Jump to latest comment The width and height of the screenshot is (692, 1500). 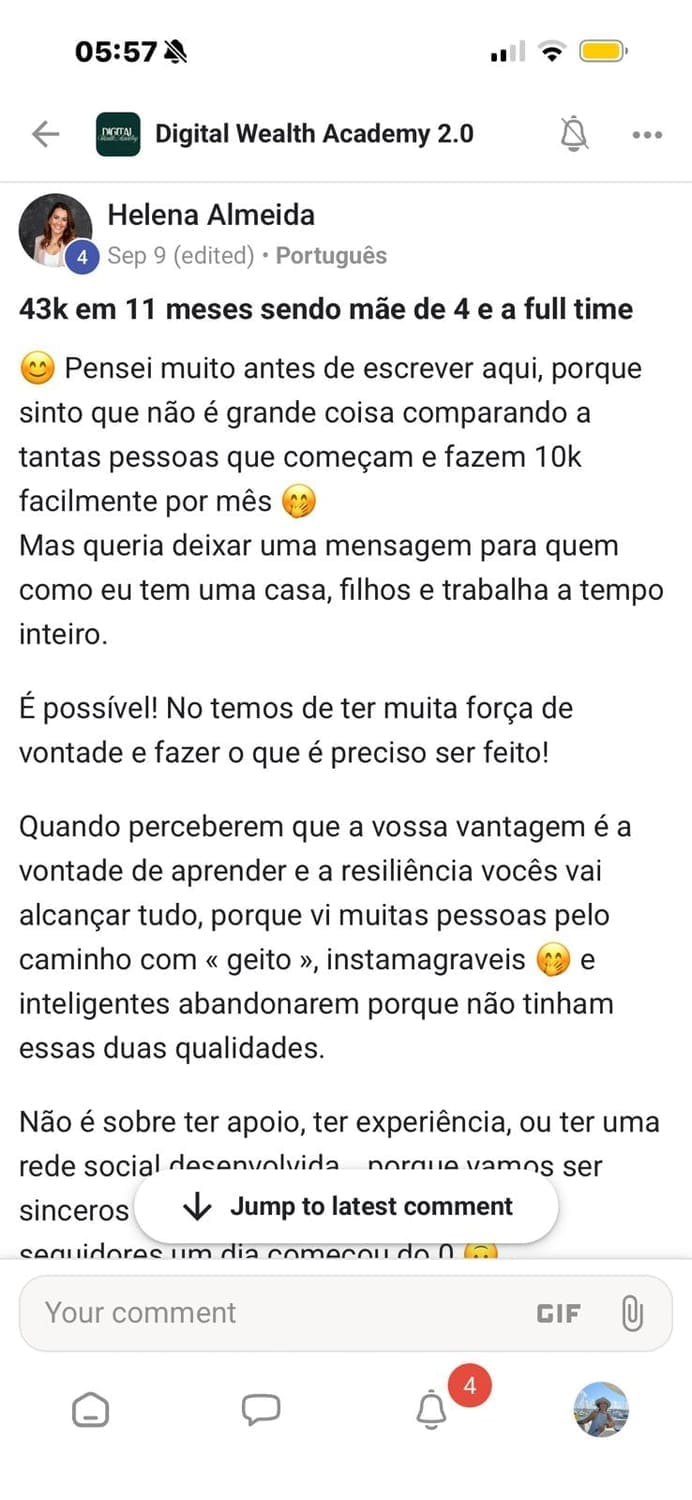click(x=347, y=1206)
